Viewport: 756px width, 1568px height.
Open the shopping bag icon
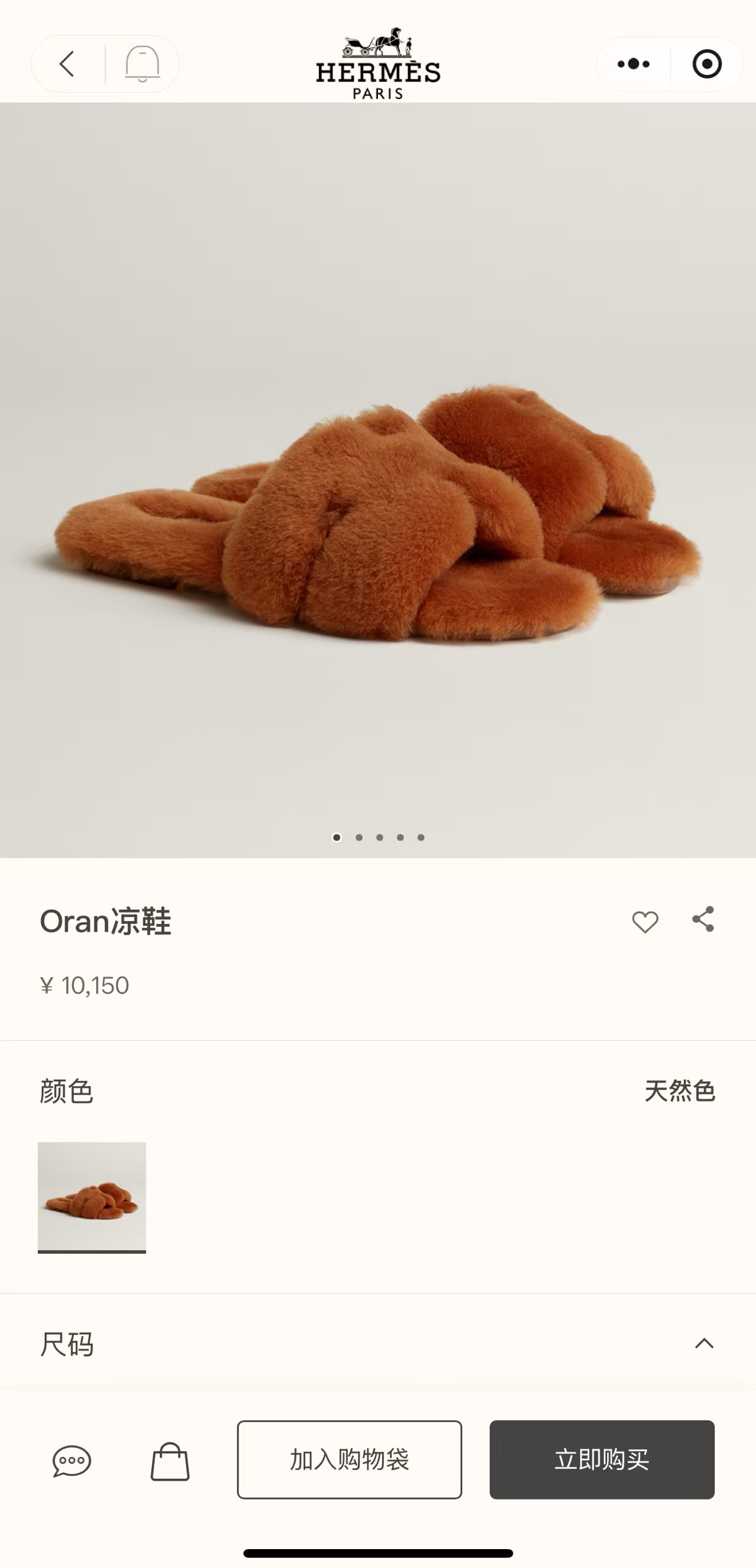pyautogui.click(x=170, y=1461)
